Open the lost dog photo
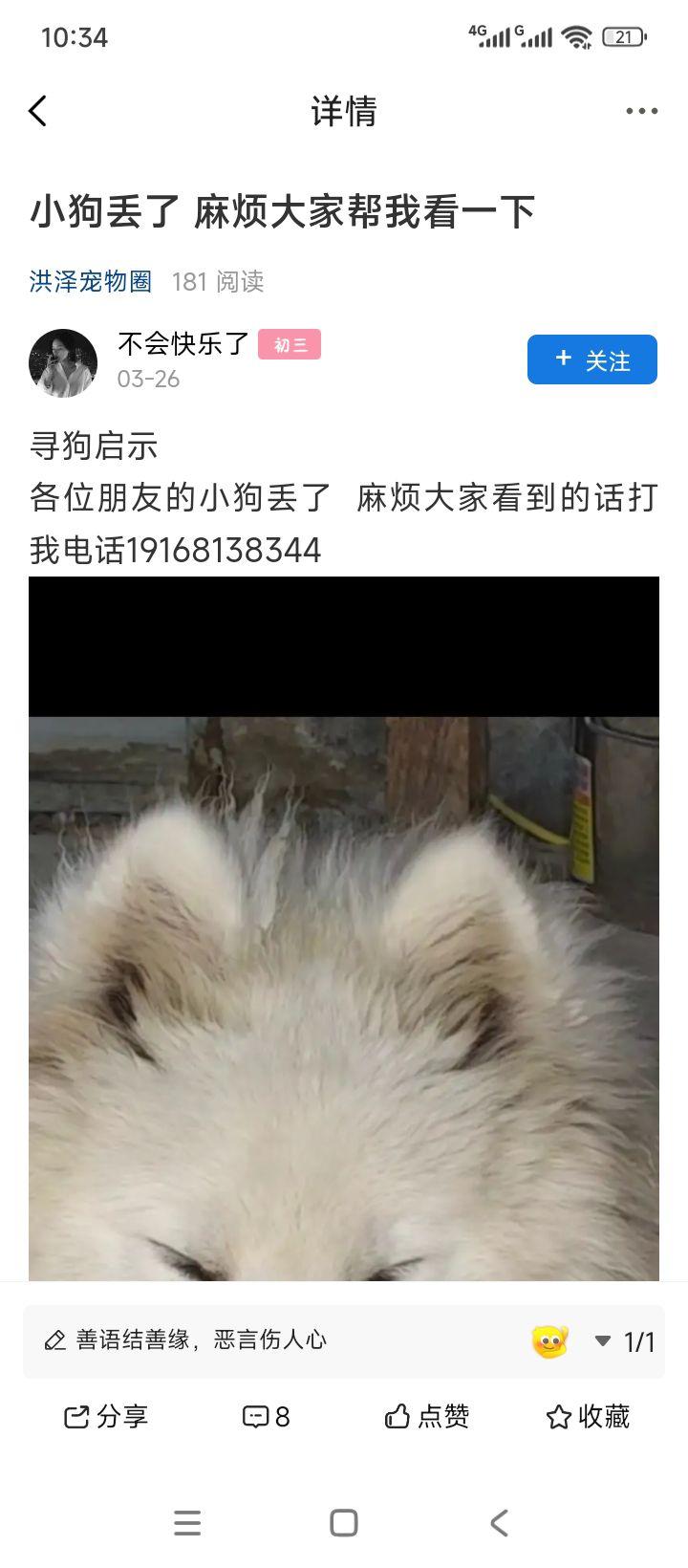 344,956
